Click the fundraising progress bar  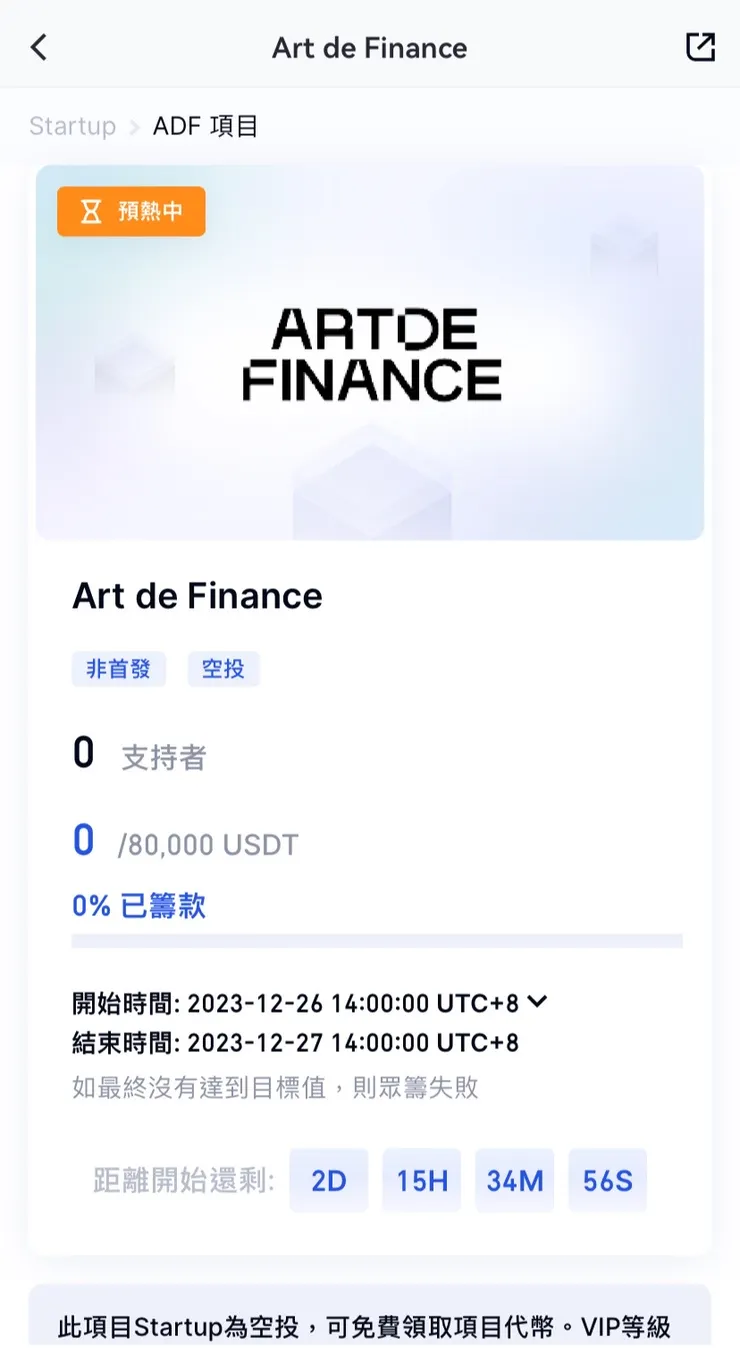(x=377, y=940)
